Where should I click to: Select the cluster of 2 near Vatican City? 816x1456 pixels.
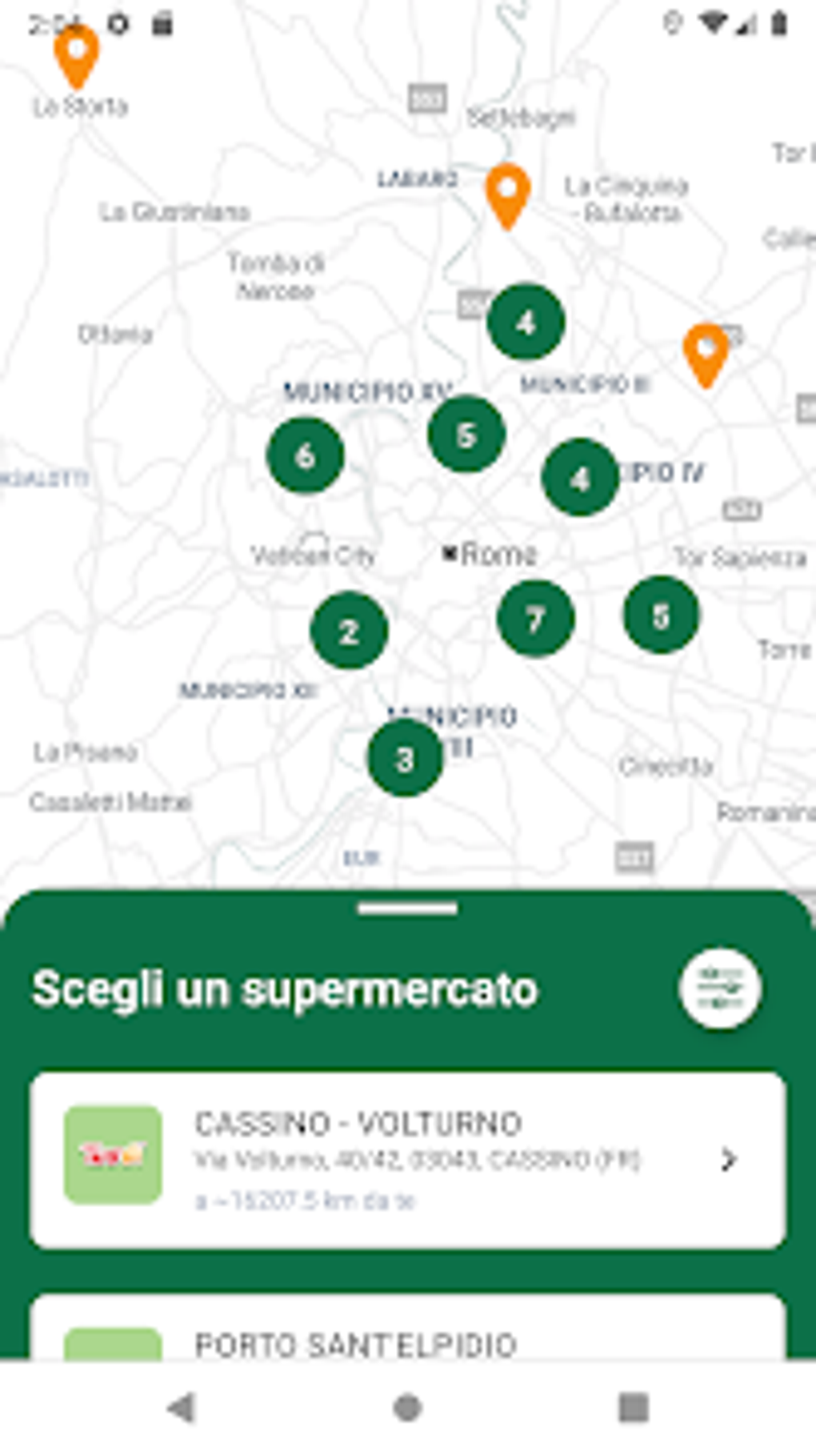[348, 632]
